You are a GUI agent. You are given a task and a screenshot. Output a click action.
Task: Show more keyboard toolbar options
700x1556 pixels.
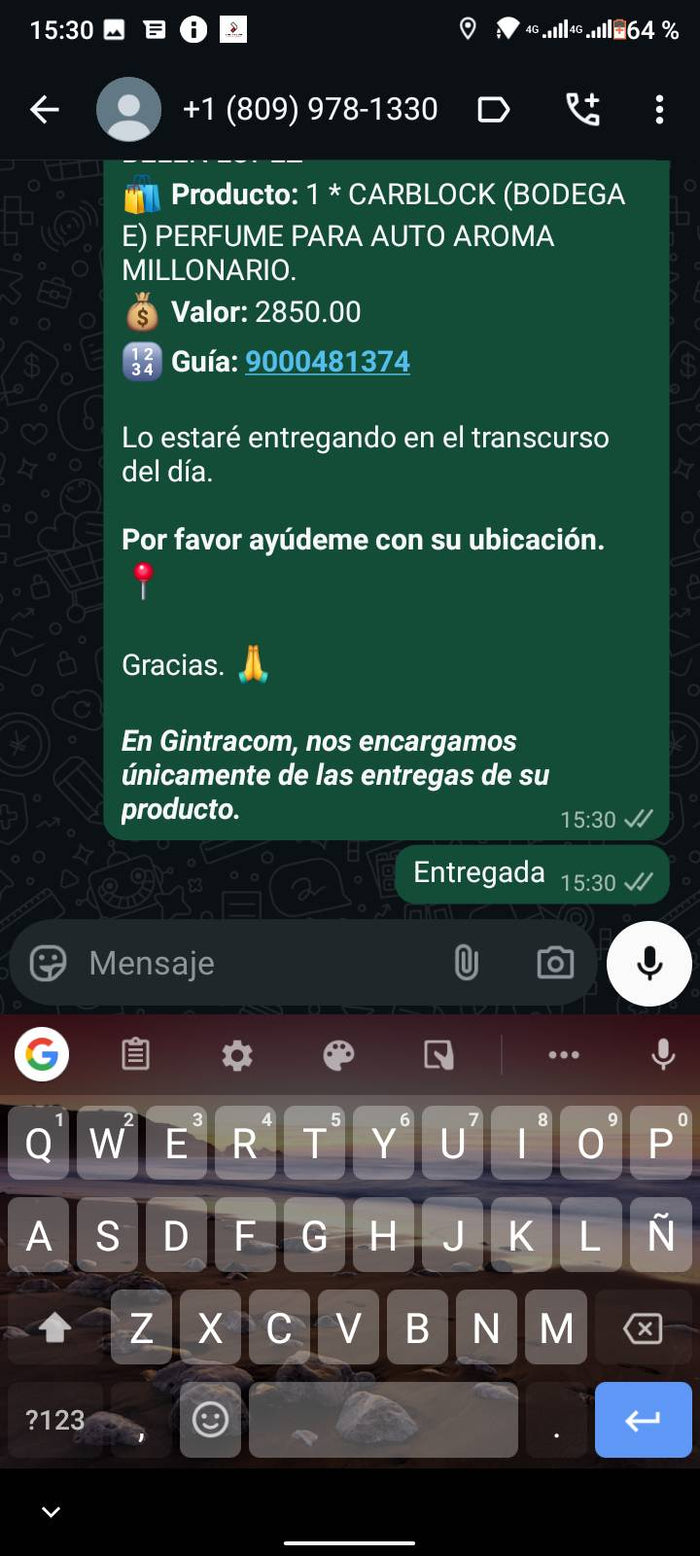[x=564, y=1054]
